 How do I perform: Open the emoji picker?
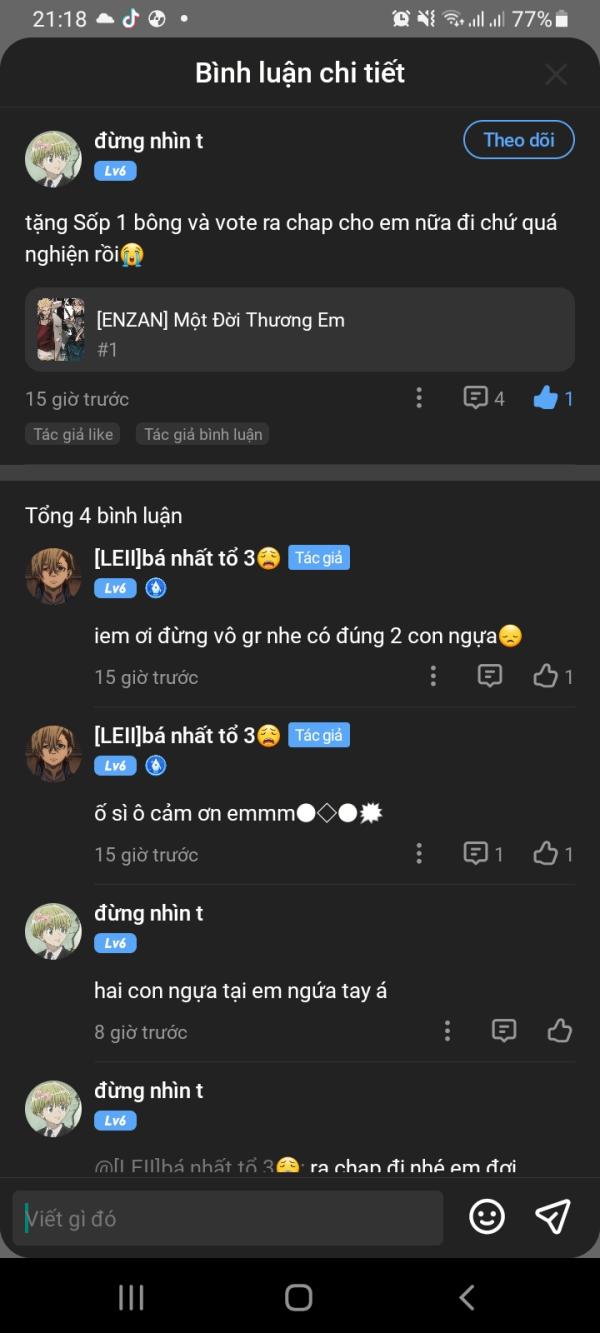pyautogui.click(x=487, y=1216)
